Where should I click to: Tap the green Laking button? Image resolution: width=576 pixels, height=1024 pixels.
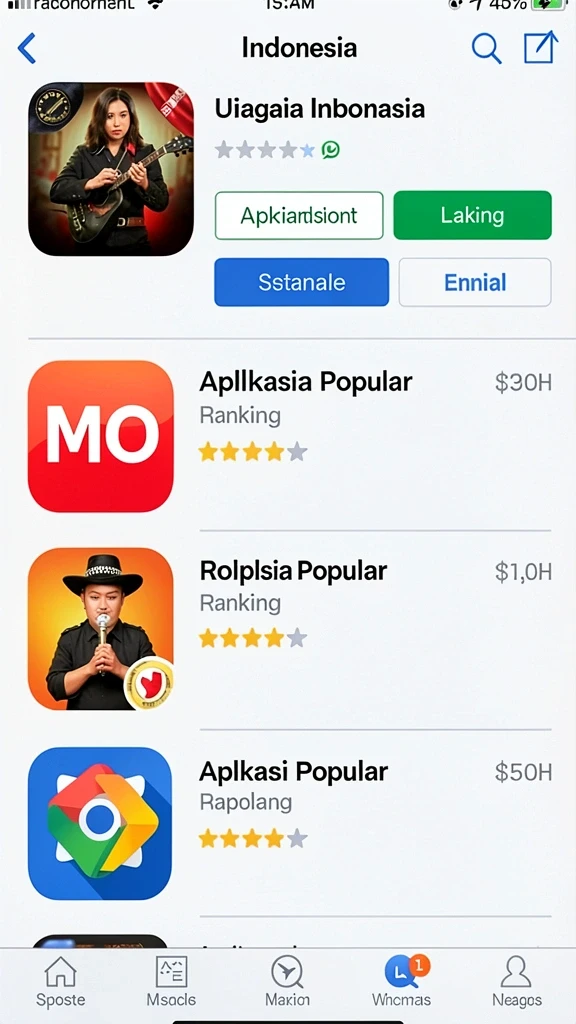(472, 215)
